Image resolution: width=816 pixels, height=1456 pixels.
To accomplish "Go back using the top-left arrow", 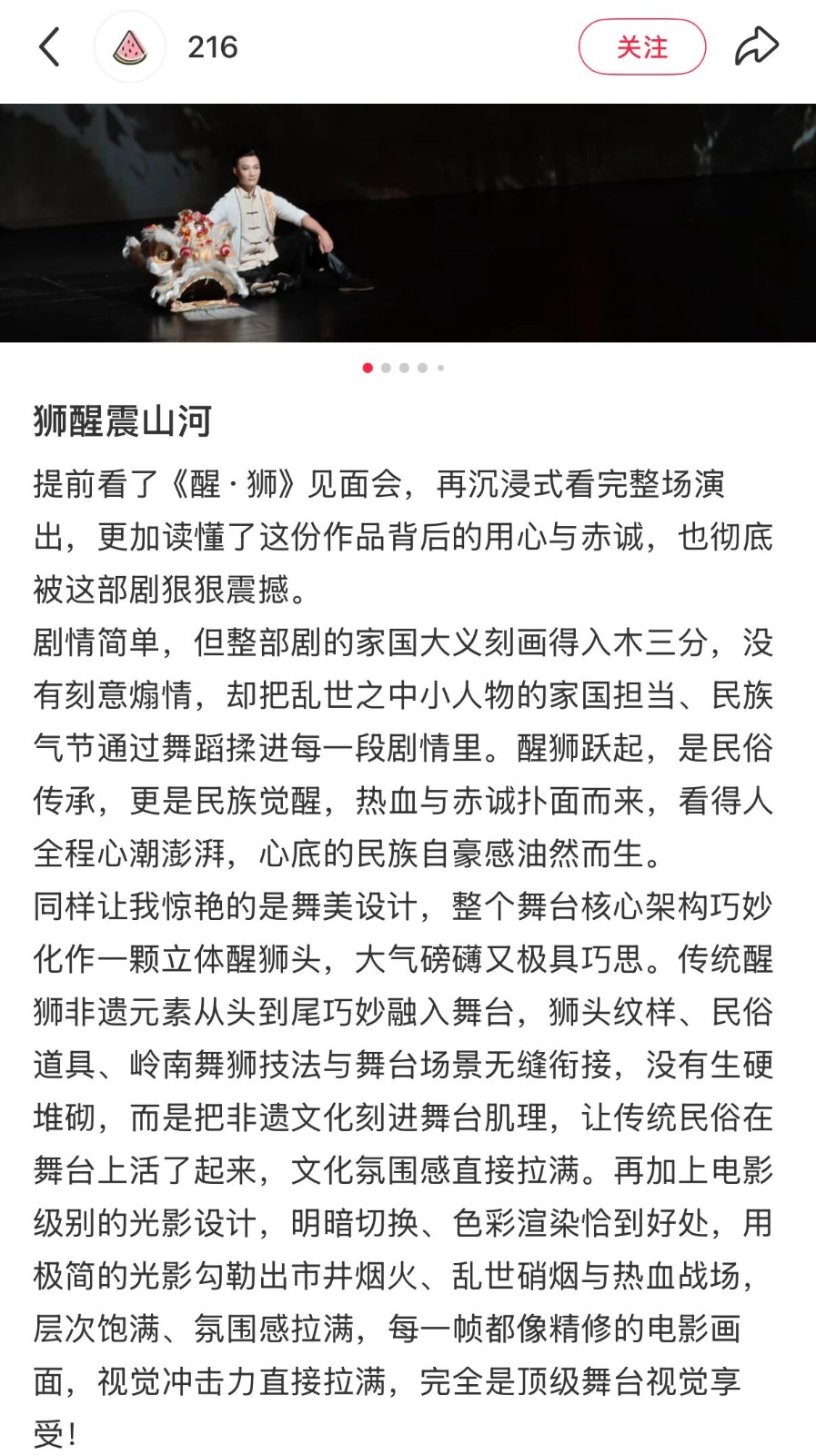I will pyautogui.click(x=50, y=47).
